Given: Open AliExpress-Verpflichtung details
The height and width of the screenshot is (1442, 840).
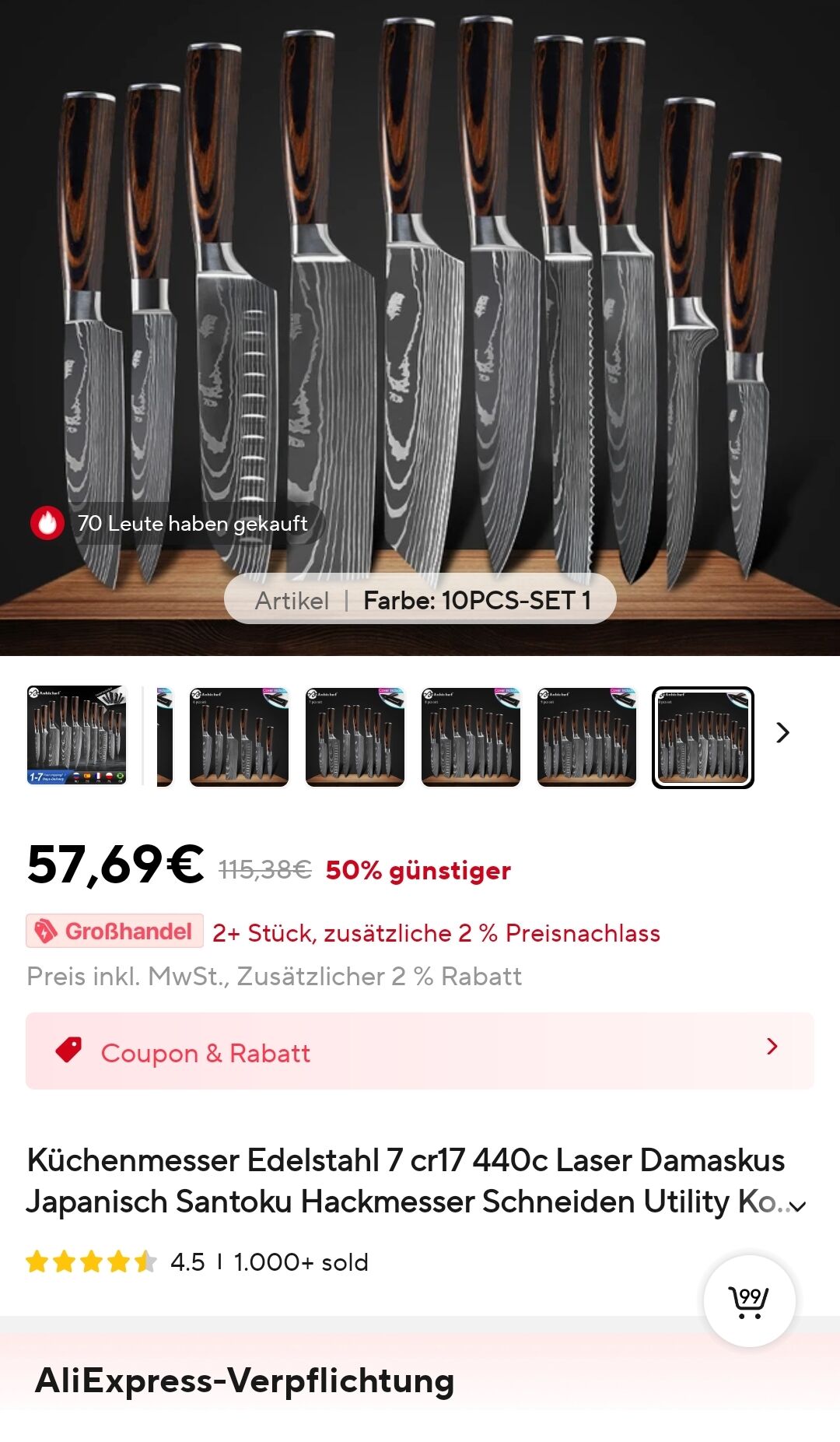Looking at the screenshot, I should [x=245, y=1381].
